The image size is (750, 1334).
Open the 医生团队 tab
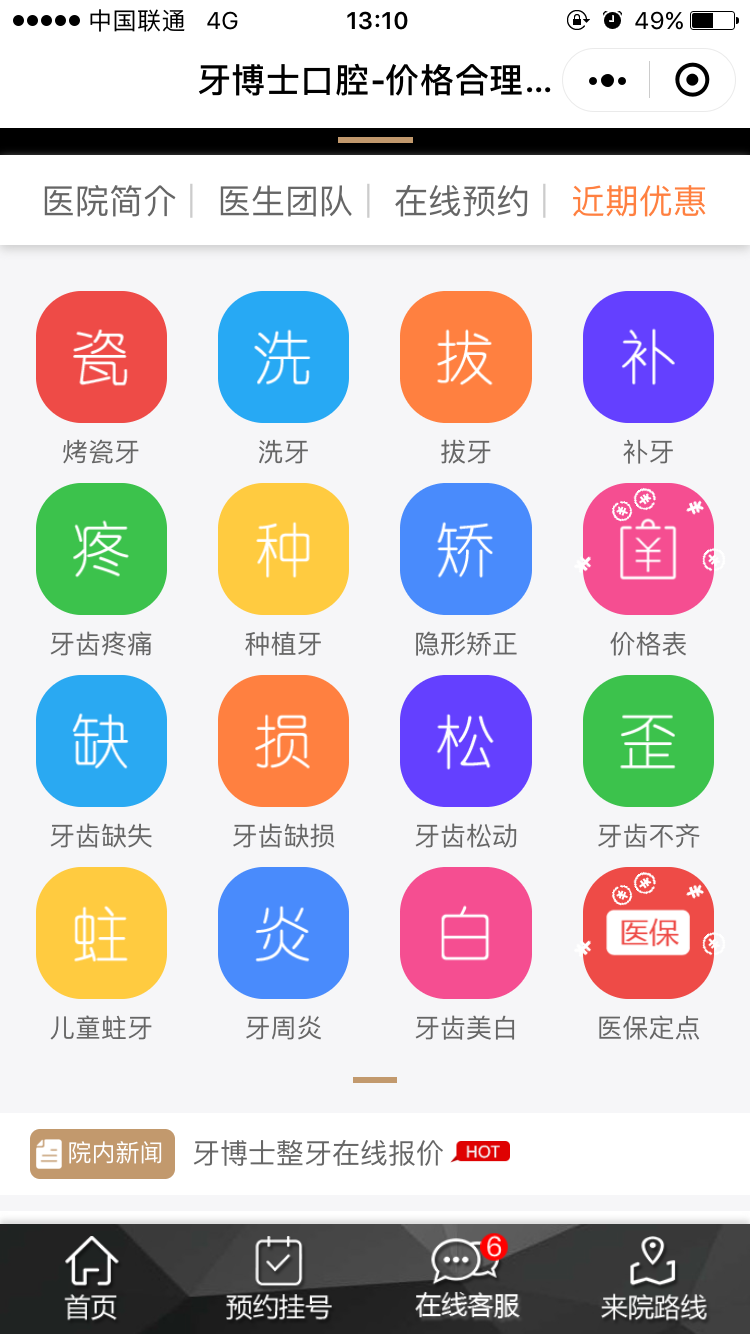tap(286, 201)
